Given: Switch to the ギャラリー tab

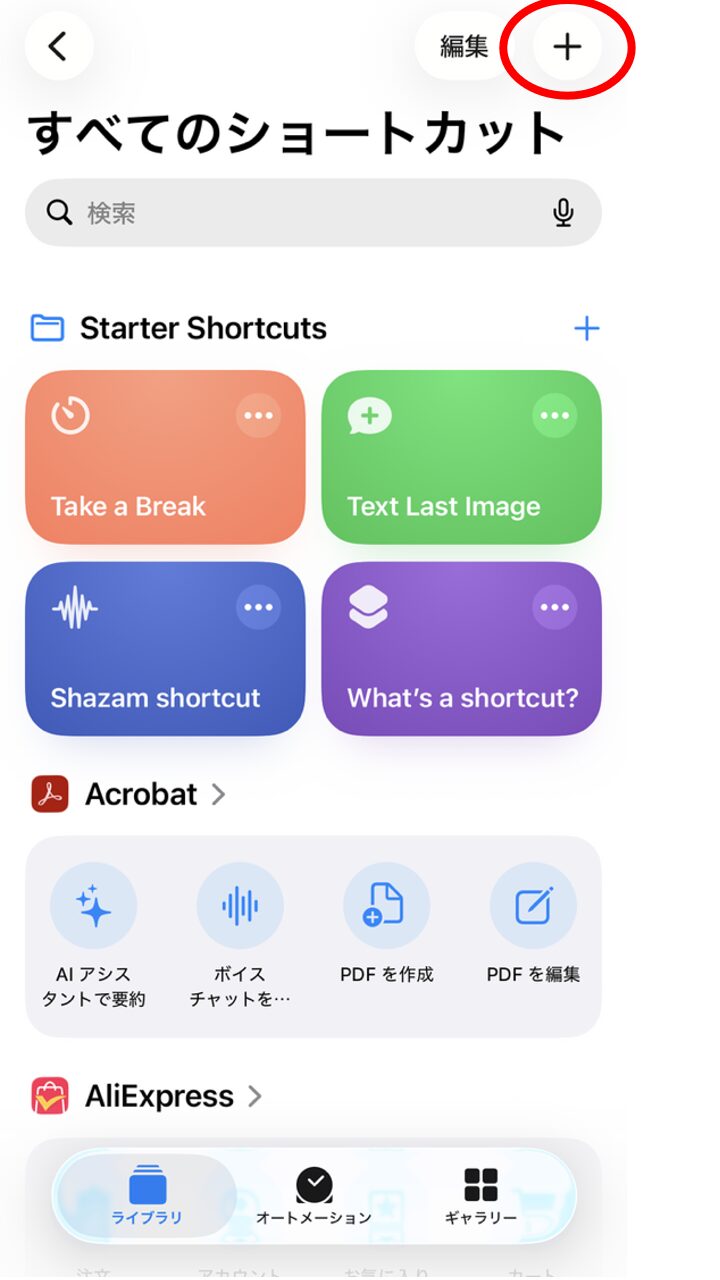Looking at the screenshot, I should tap(481, 1196).
